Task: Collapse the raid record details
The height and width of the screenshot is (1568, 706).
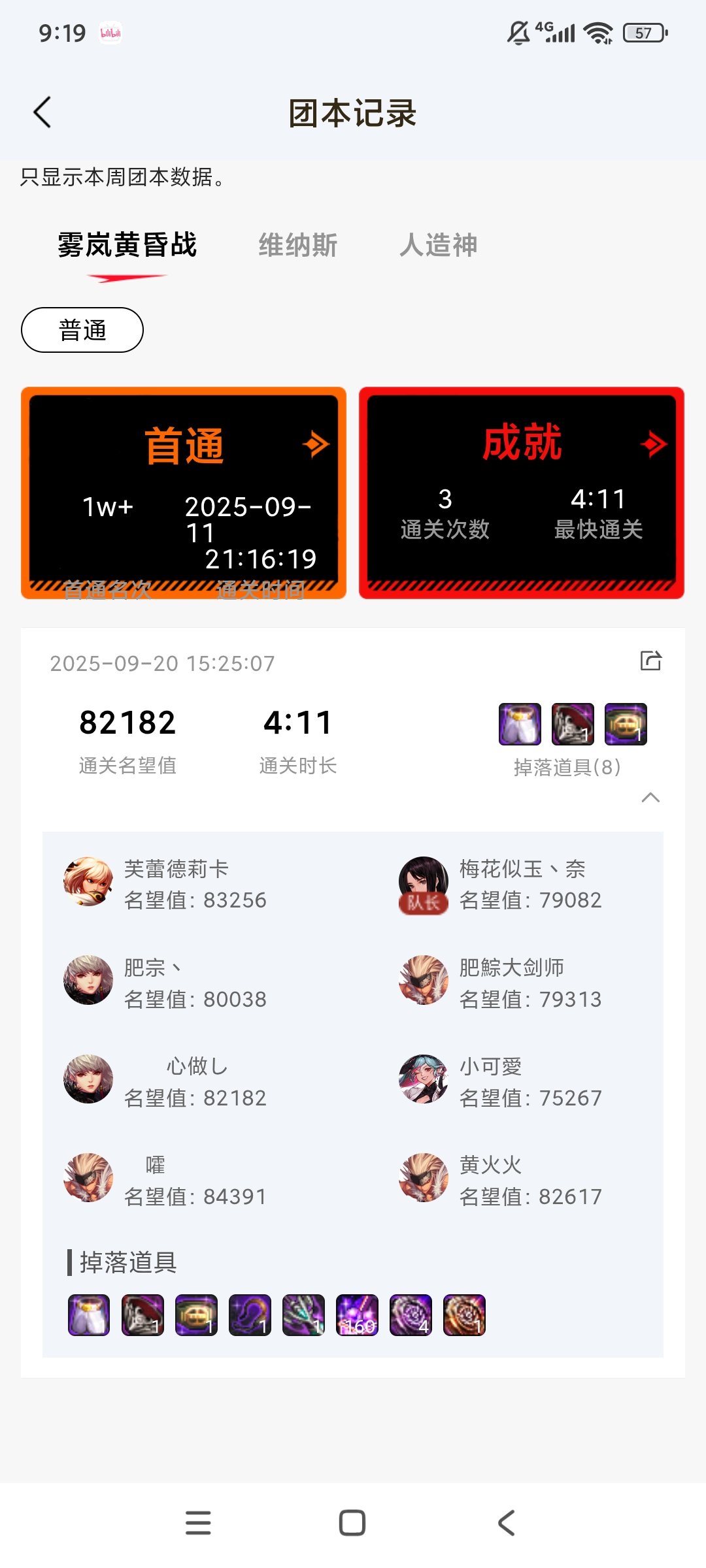Action: (x=650, y=797)
